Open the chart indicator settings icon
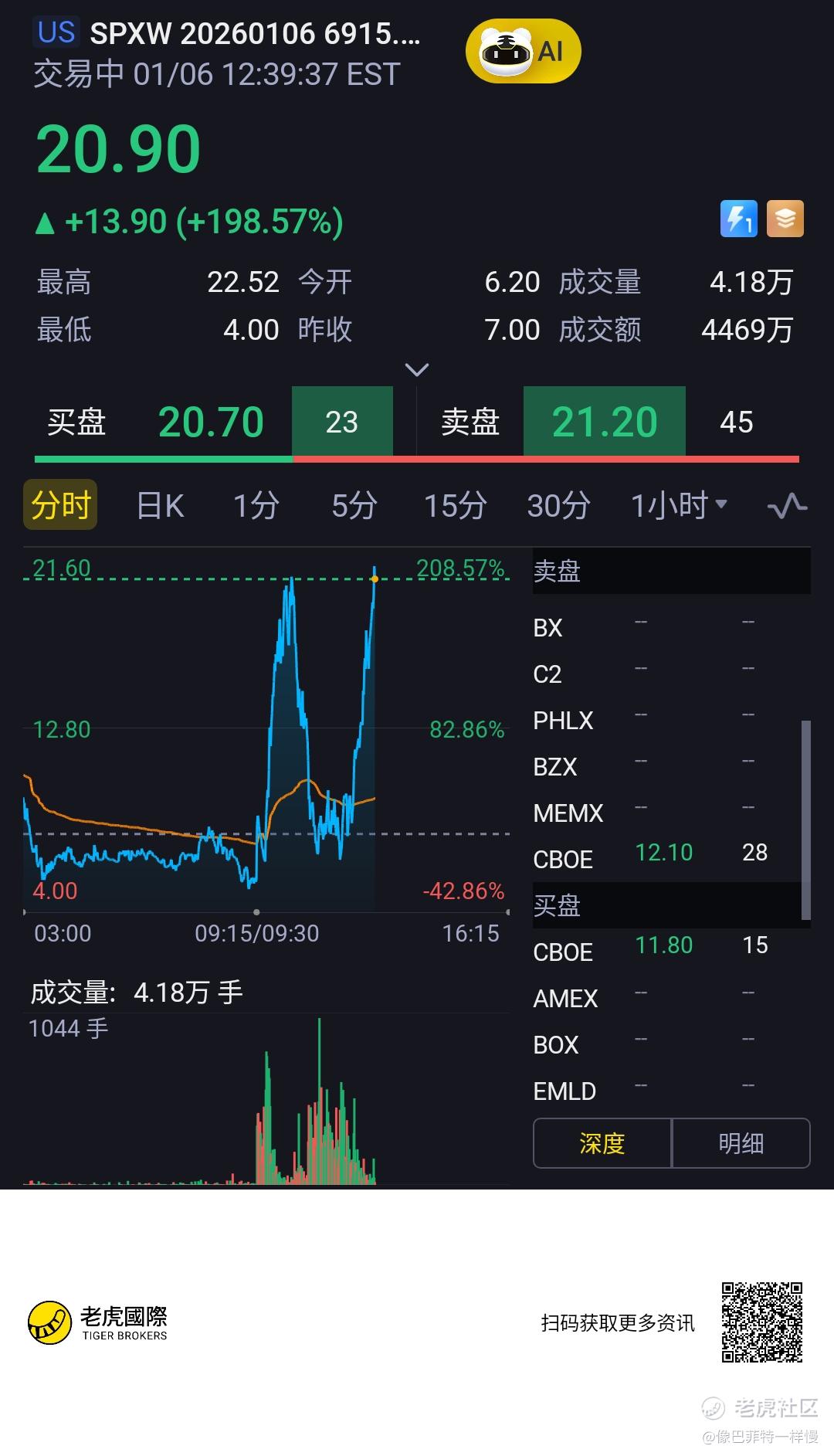 coord(787,506)
